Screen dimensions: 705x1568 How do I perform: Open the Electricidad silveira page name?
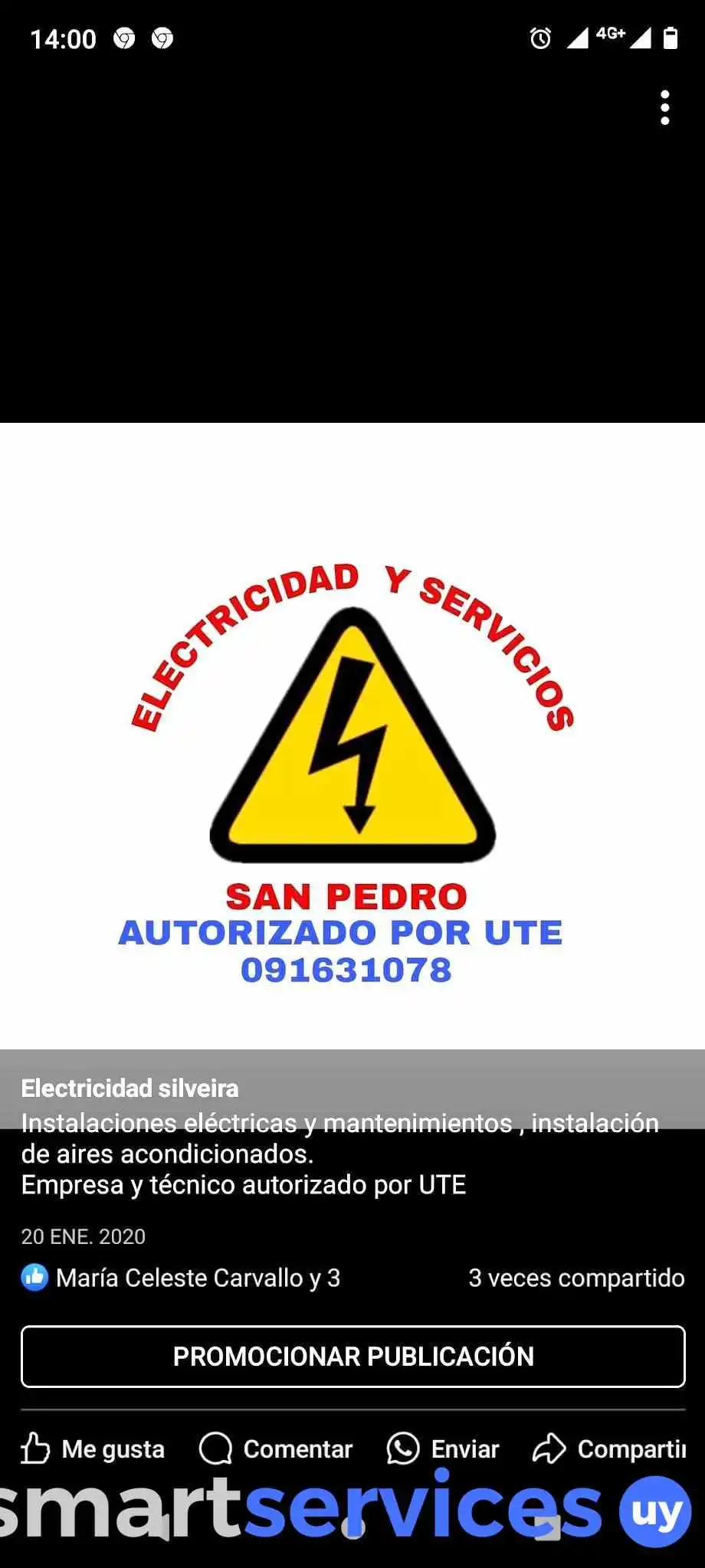[x=130, y=1088]
